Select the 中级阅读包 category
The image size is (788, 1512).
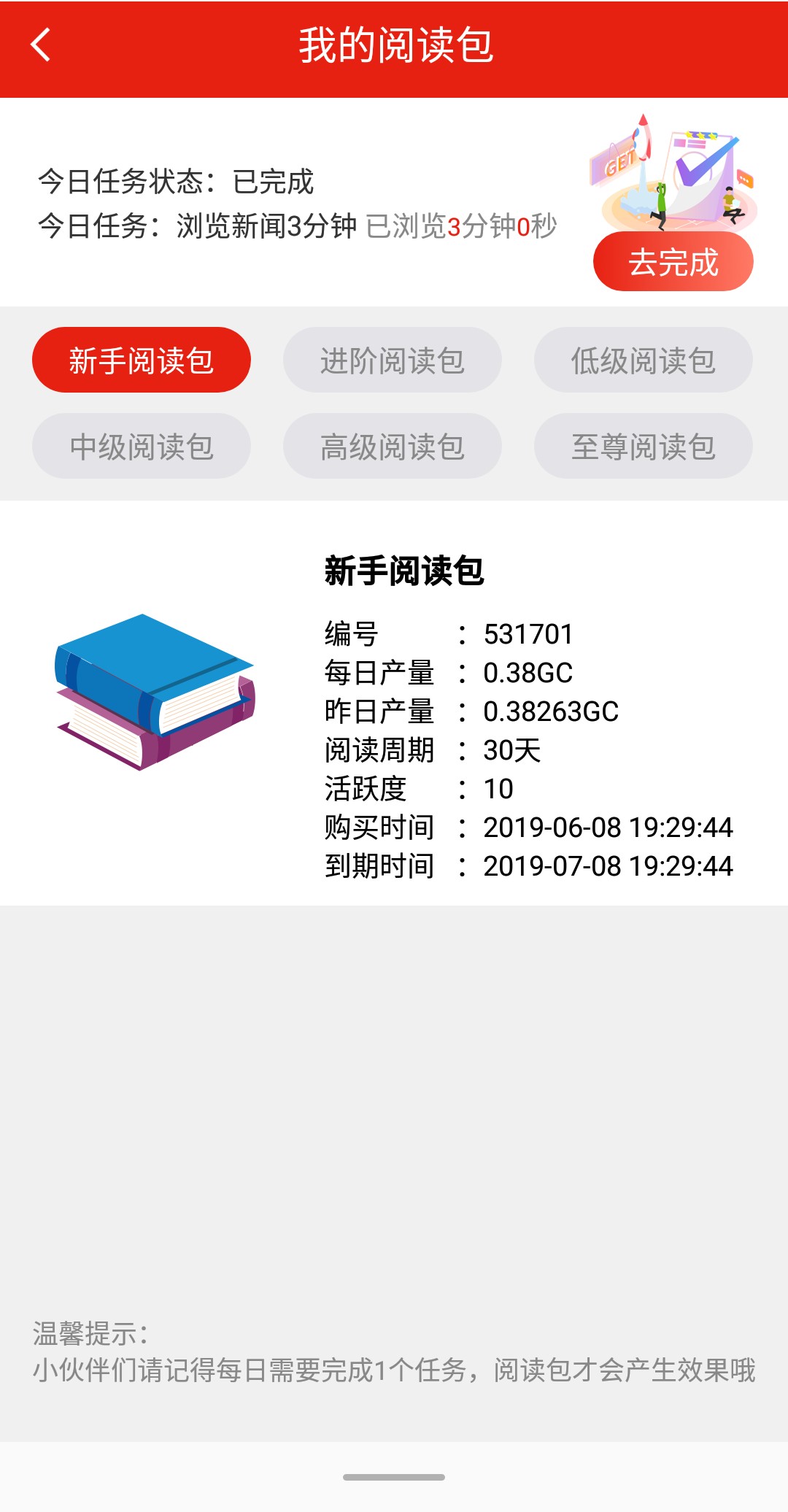click(x=142, y=446)
